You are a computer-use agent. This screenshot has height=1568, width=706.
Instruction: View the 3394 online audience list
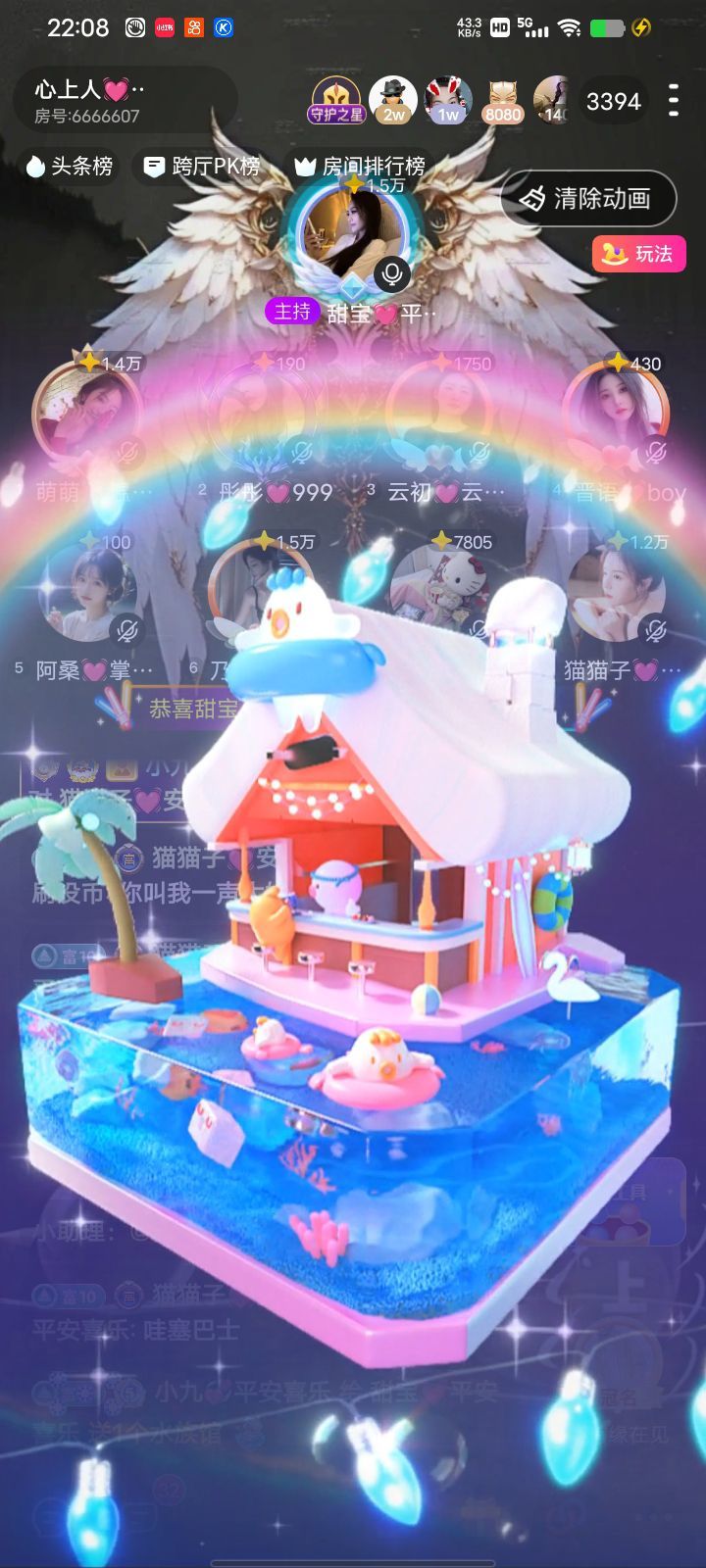click(x=613, y=102)
